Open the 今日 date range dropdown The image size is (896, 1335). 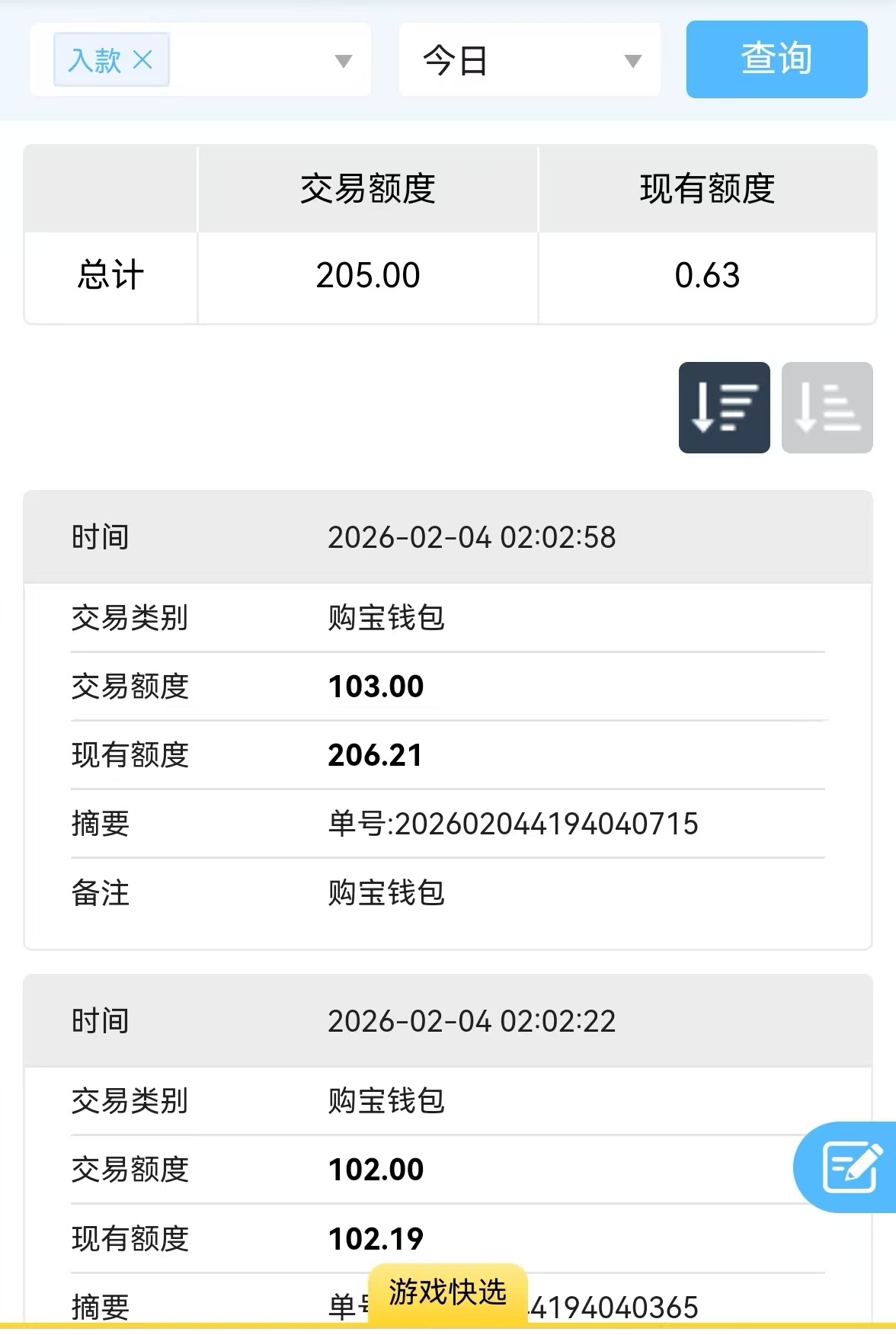[632, 61]
